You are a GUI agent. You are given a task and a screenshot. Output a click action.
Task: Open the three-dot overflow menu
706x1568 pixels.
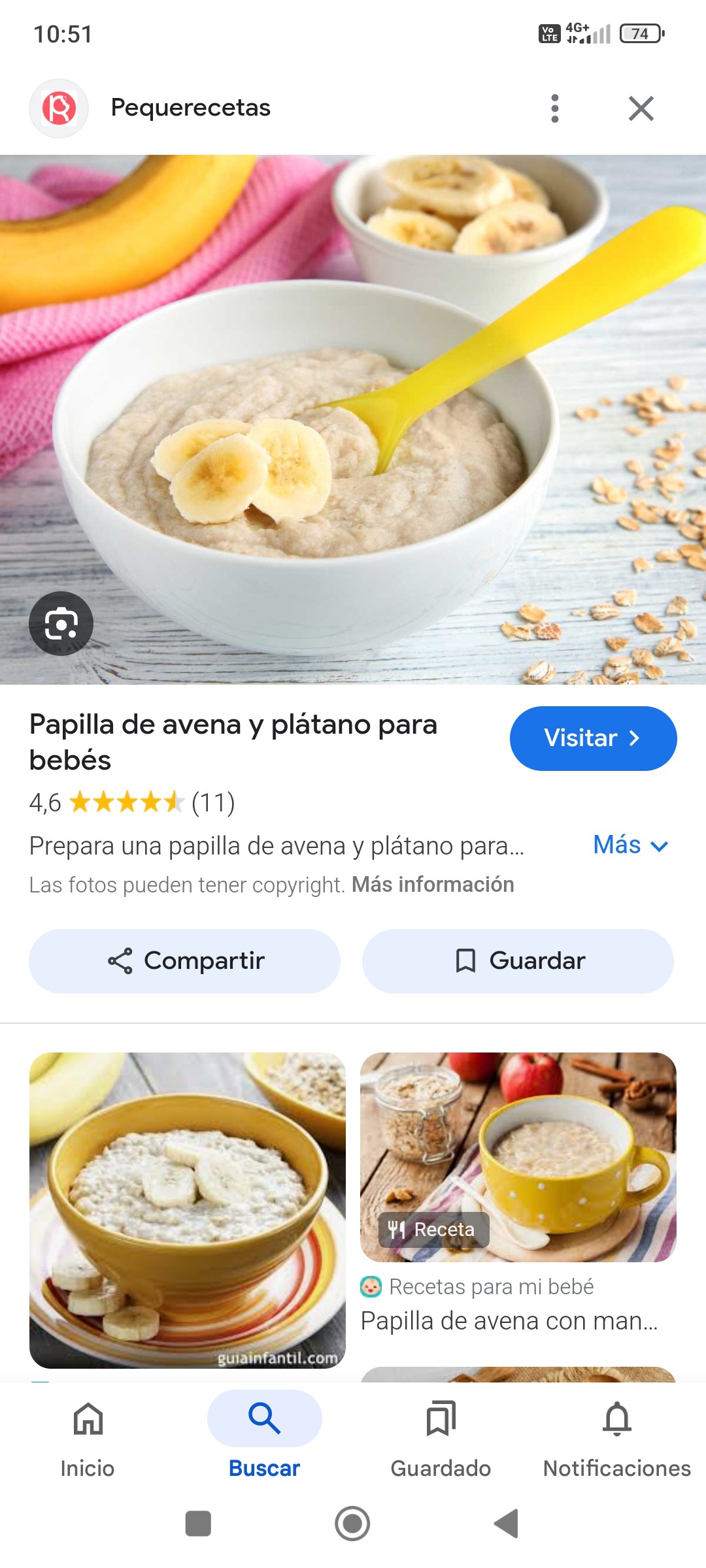click(x=555, y=108)
